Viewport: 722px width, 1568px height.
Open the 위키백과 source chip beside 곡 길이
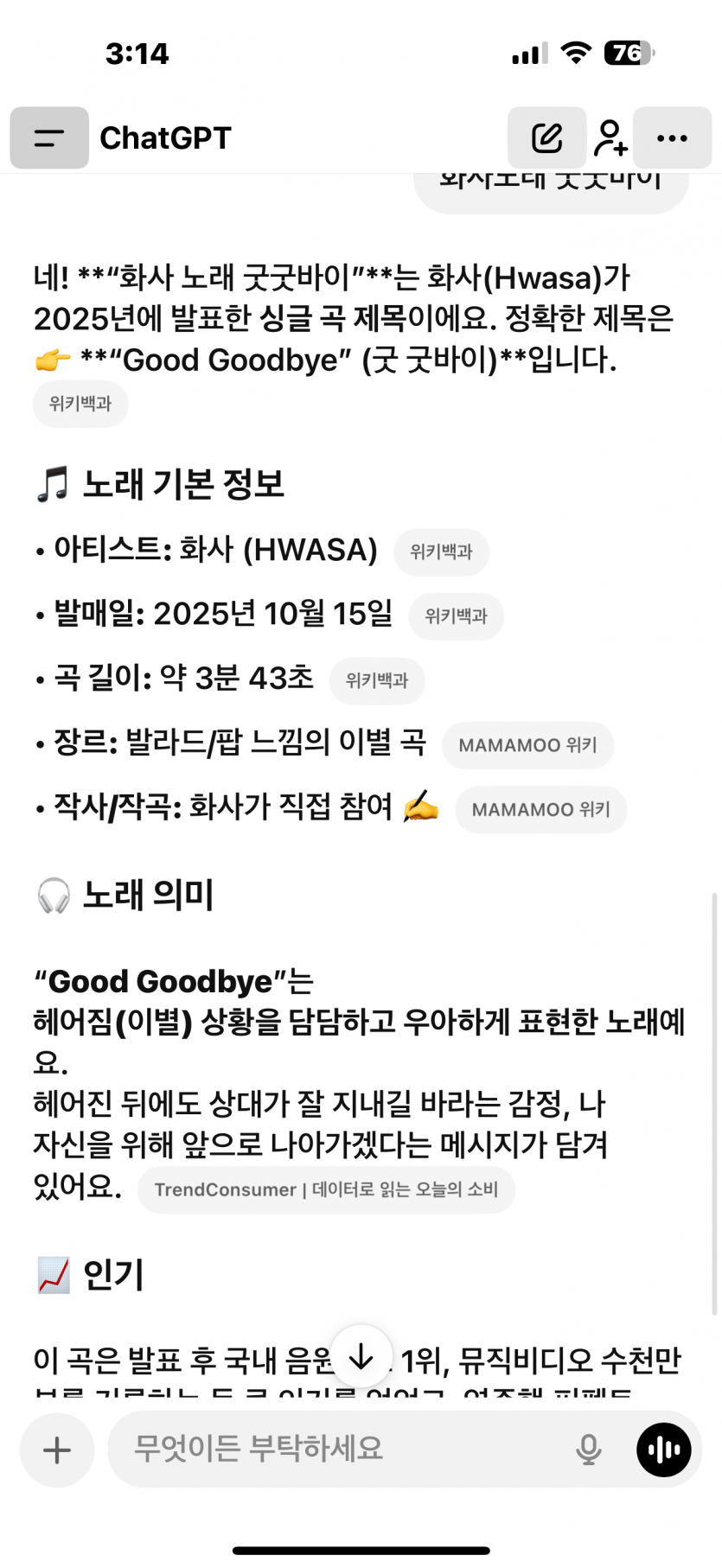(376, 680)
